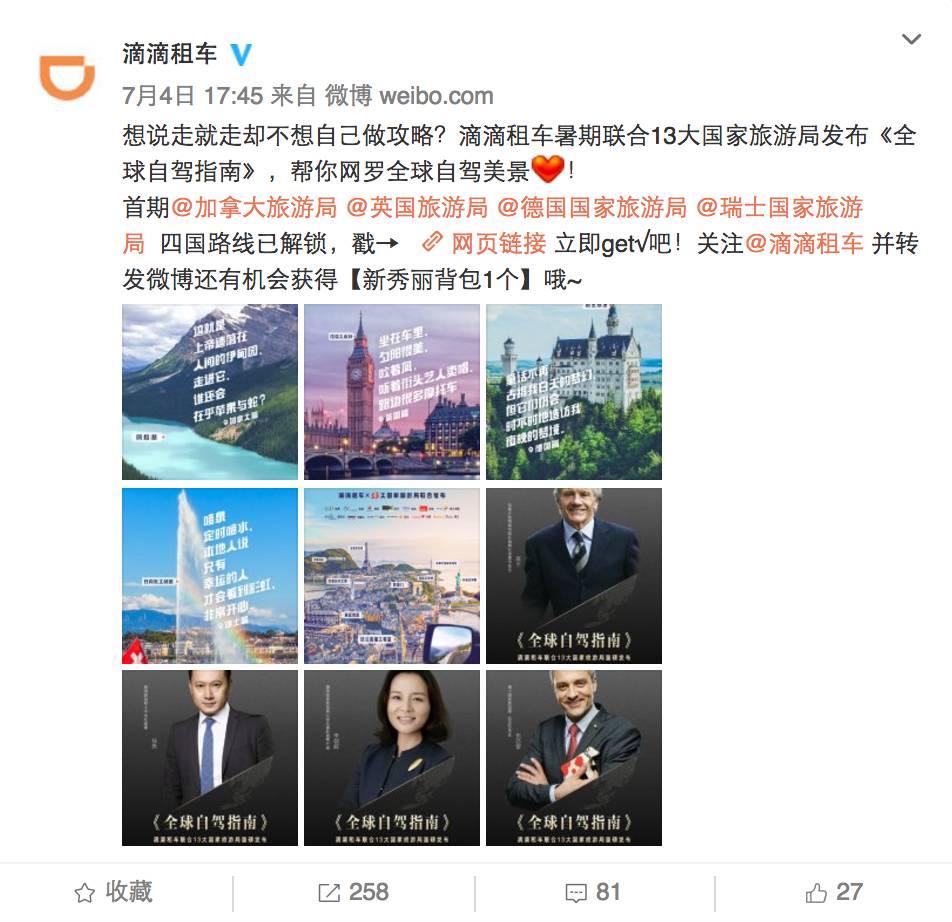Repost this post showing 258

pyautogui.click(x=353, y=892)
